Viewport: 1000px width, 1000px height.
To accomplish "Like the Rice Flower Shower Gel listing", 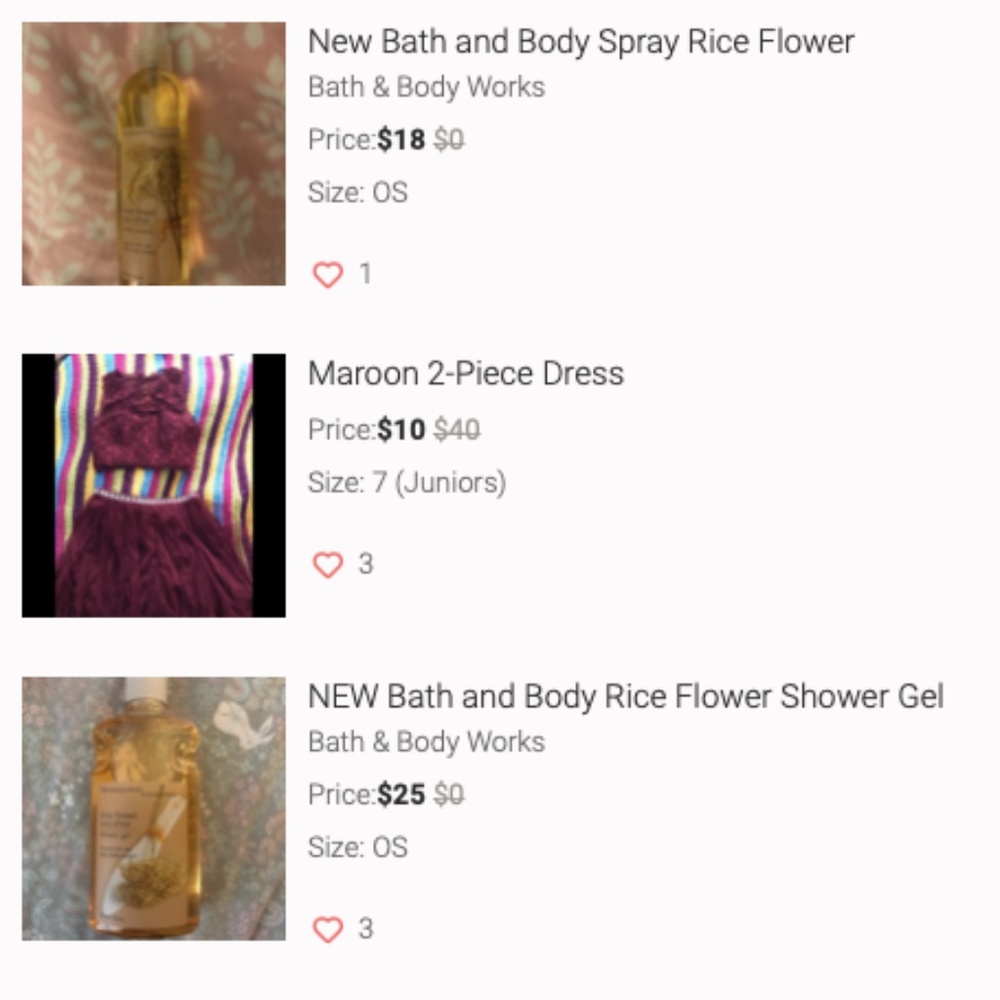I will click(328, 929).
